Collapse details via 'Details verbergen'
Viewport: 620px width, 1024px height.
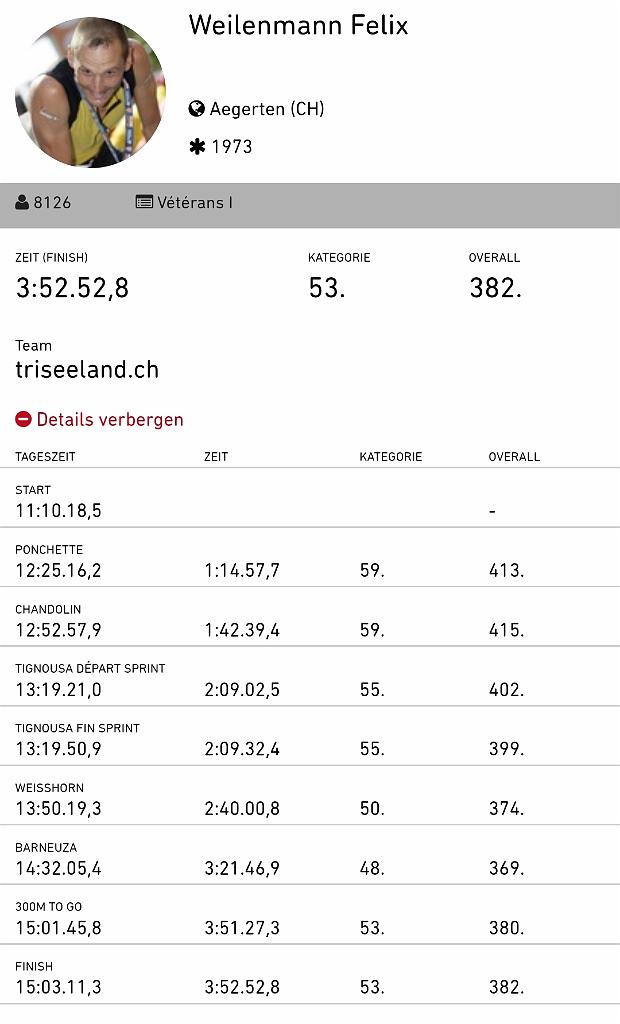click(x=100, y=420)
